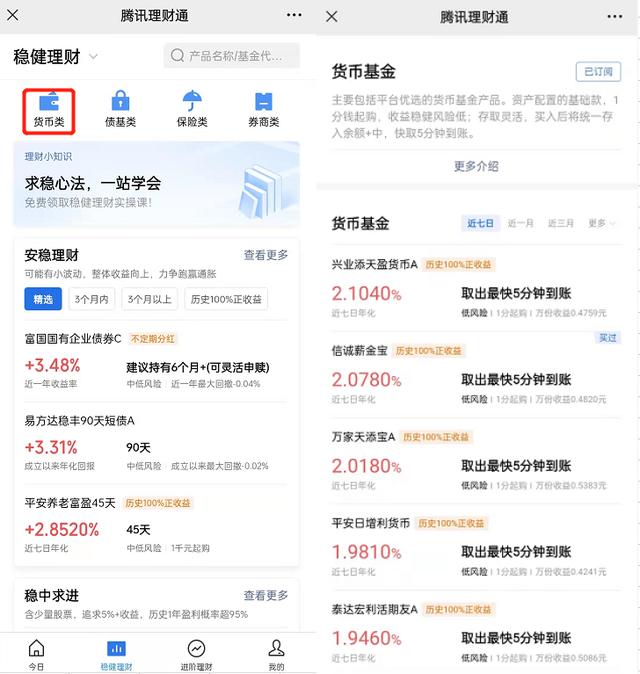
Task: Open the 保险类 category
Action: pos(192,110)
